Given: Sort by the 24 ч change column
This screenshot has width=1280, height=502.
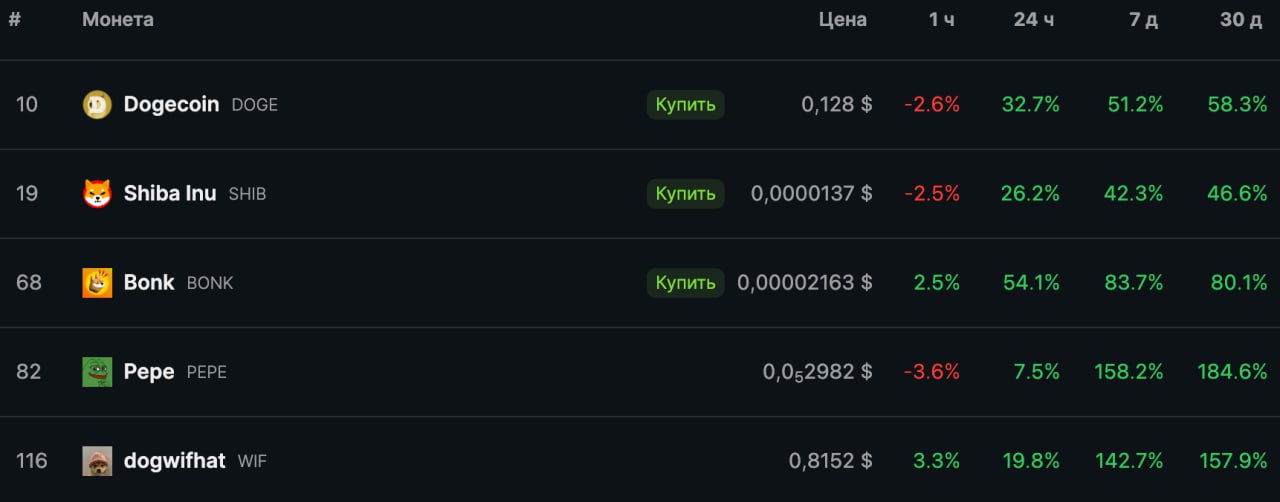Looking at the screenshot, I should click(x=1032, y=20).
